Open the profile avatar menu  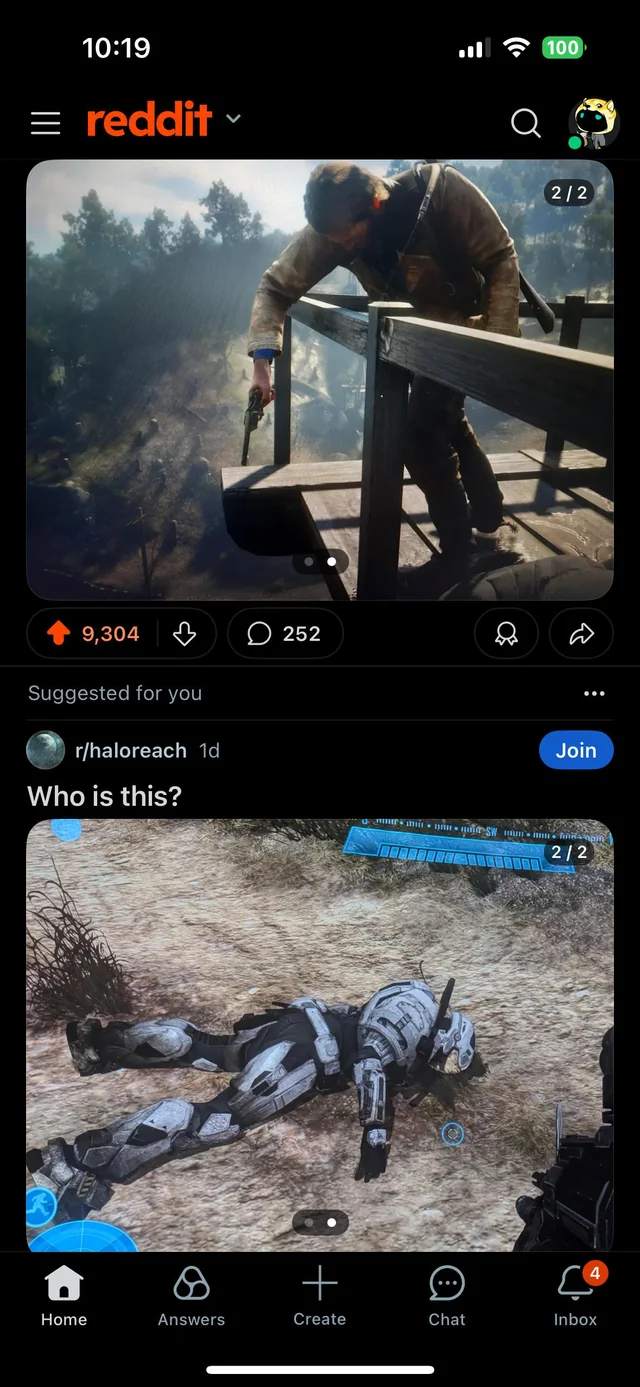click(x=593, y=123)
